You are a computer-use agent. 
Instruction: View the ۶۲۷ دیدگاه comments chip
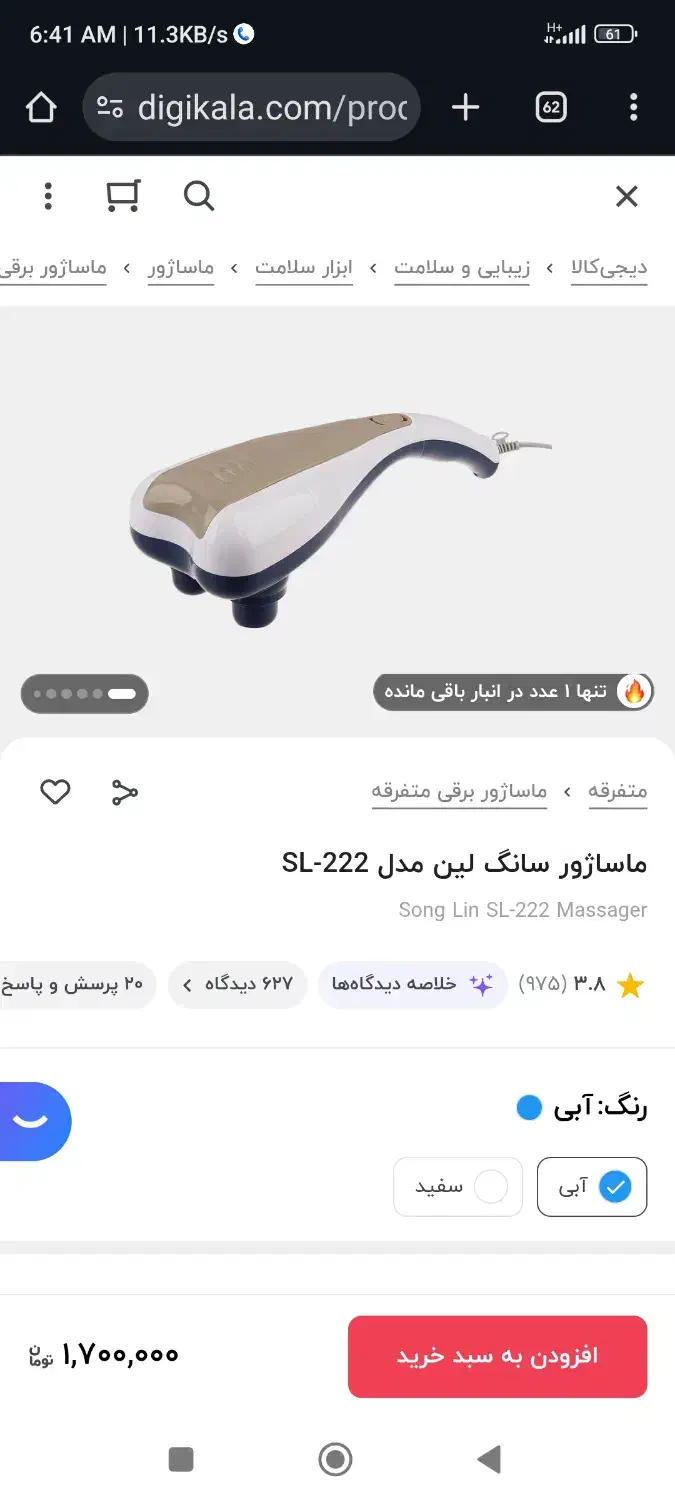pos(238,985)
